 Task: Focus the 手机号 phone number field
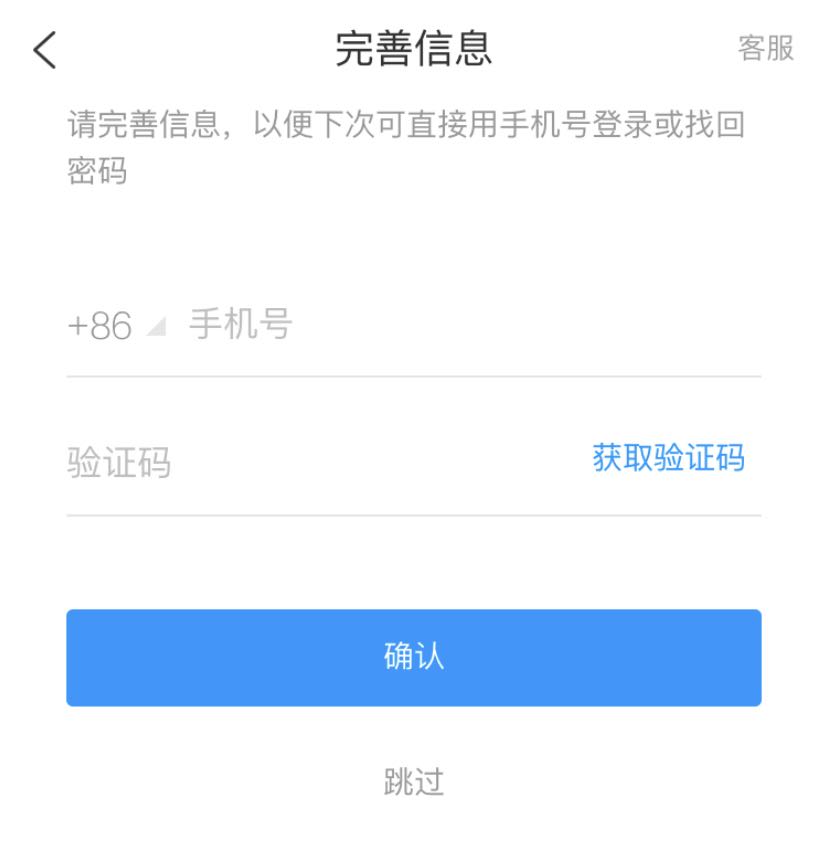(450, 326)
